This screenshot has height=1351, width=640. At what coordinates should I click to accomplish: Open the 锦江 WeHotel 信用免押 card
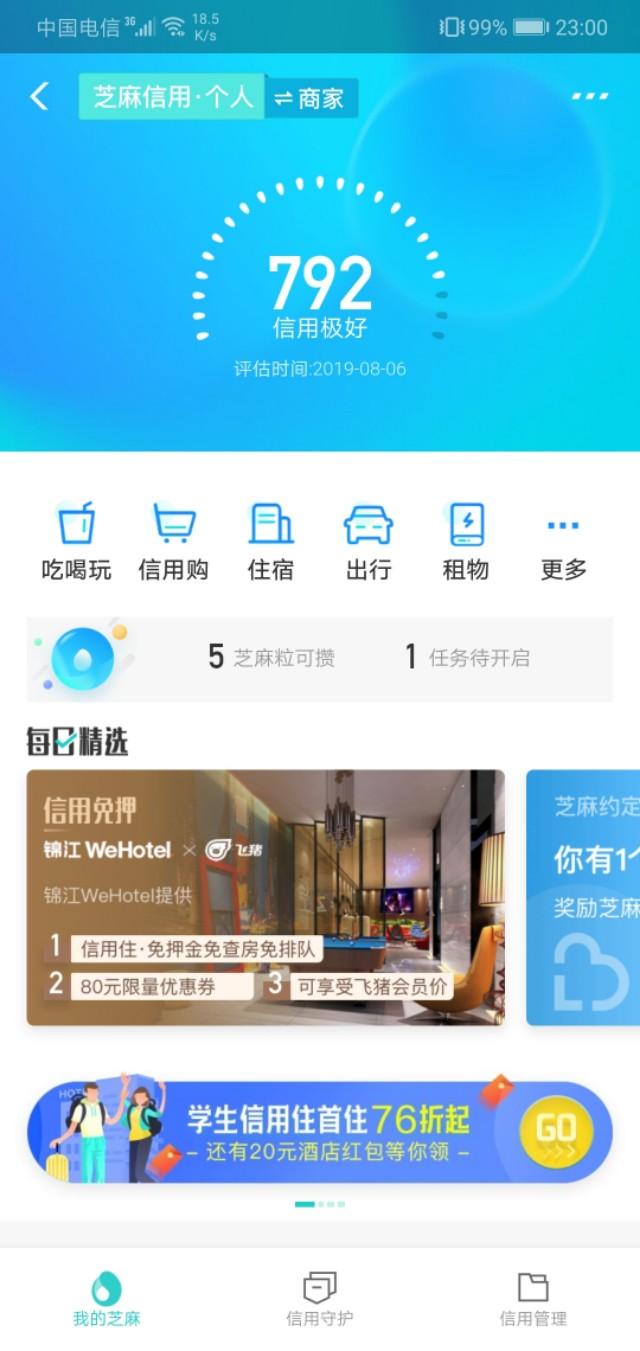265,897
